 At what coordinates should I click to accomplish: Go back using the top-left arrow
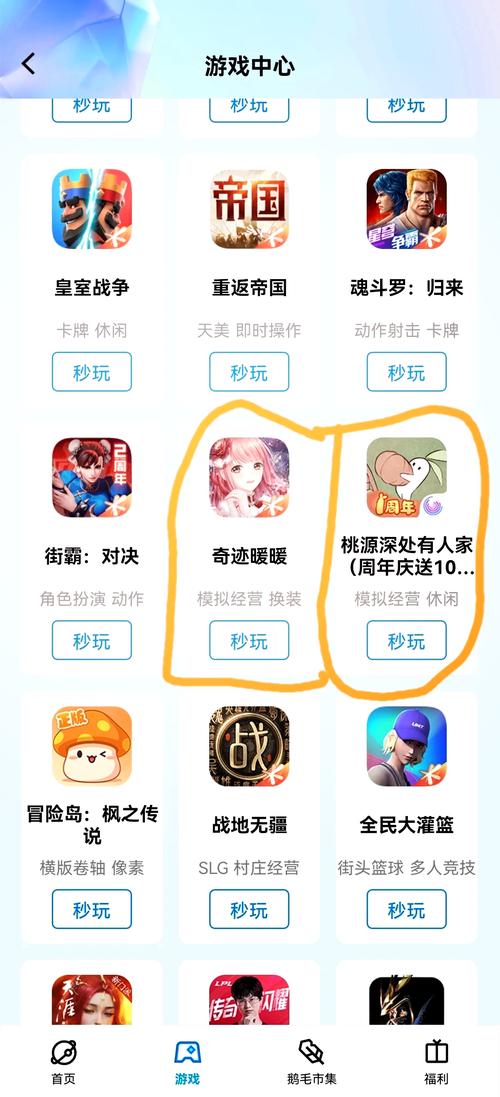tap(28, 64)
